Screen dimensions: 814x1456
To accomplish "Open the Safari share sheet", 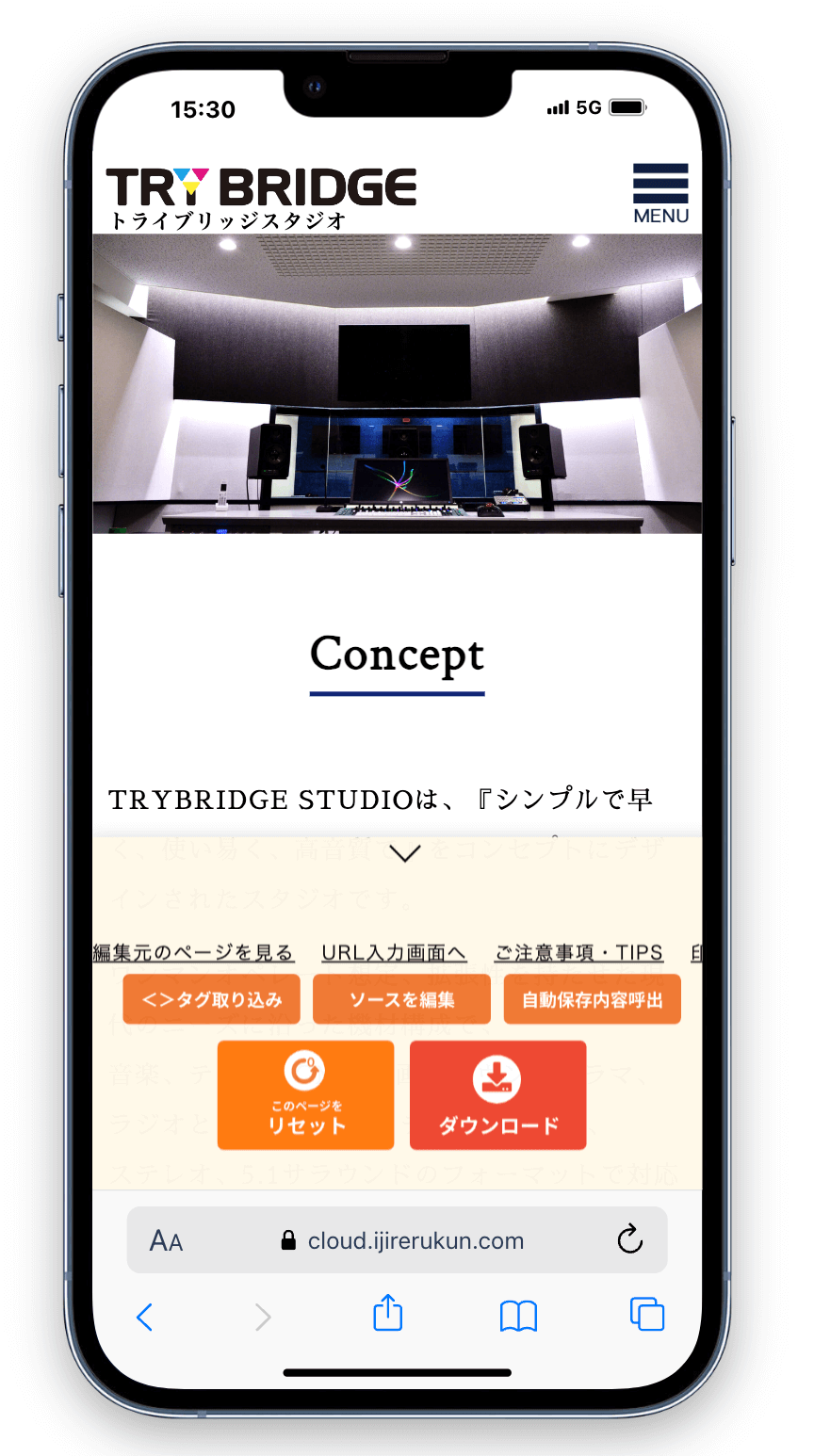I will coord(388,1314).
